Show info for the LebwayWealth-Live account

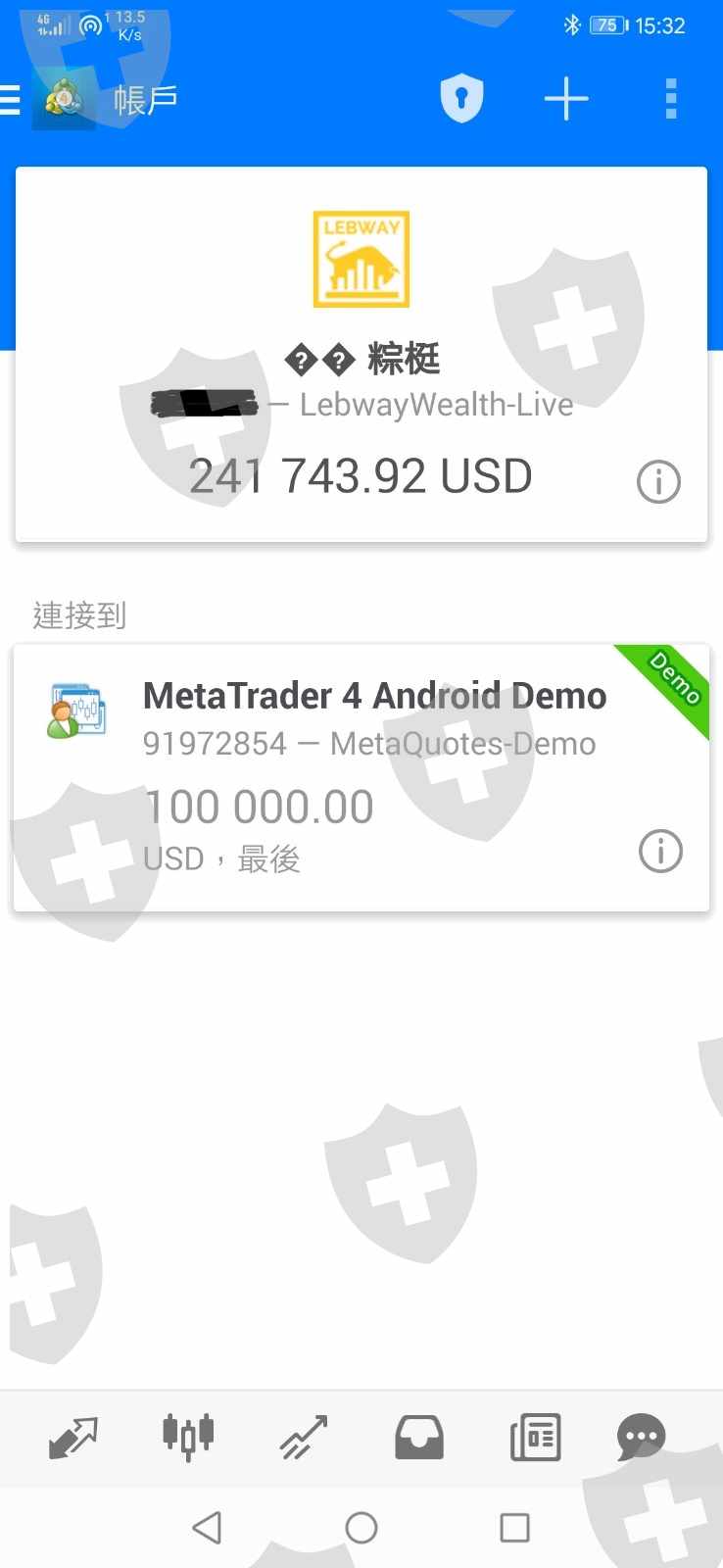[x=658, y=482]
